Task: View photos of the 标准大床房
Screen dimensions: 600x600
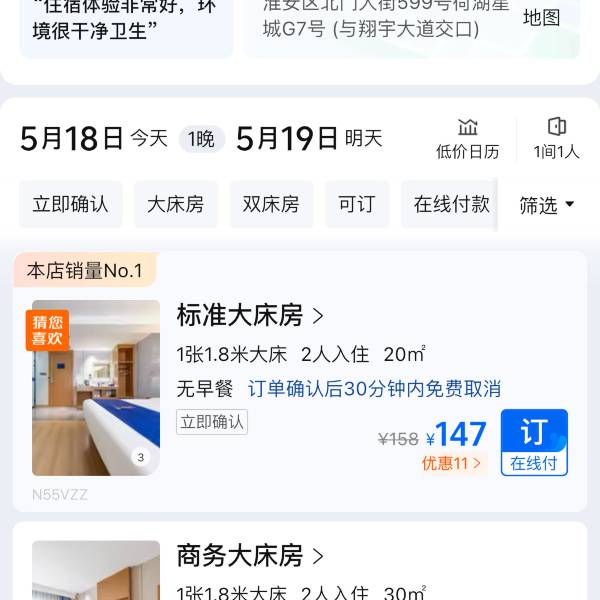Action: click(96, 387)
